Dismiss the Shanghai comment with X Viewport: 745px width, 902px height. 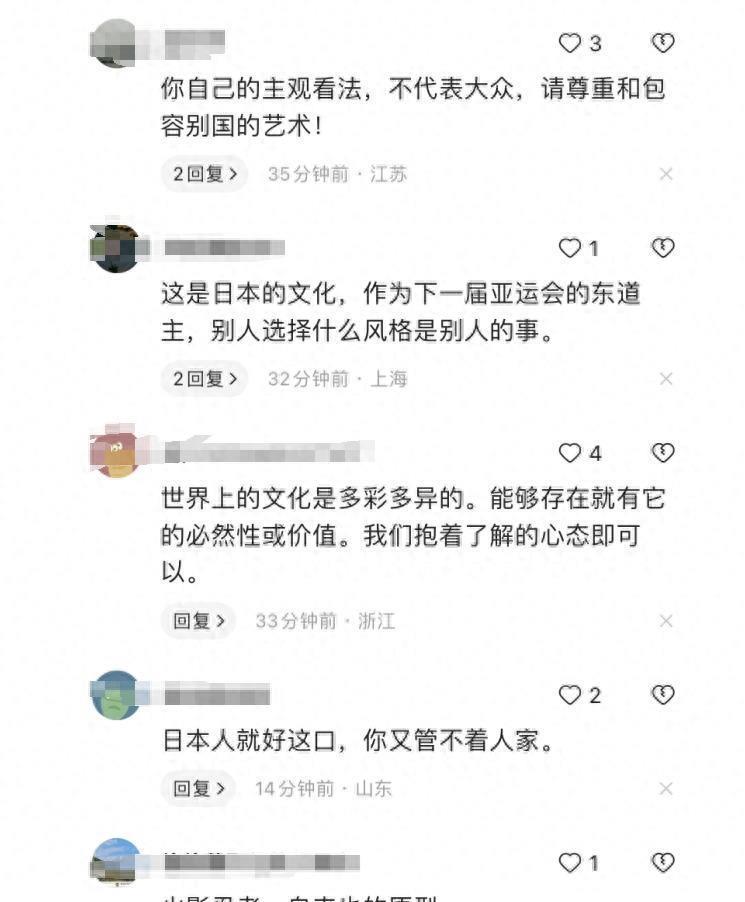point(666,379)
